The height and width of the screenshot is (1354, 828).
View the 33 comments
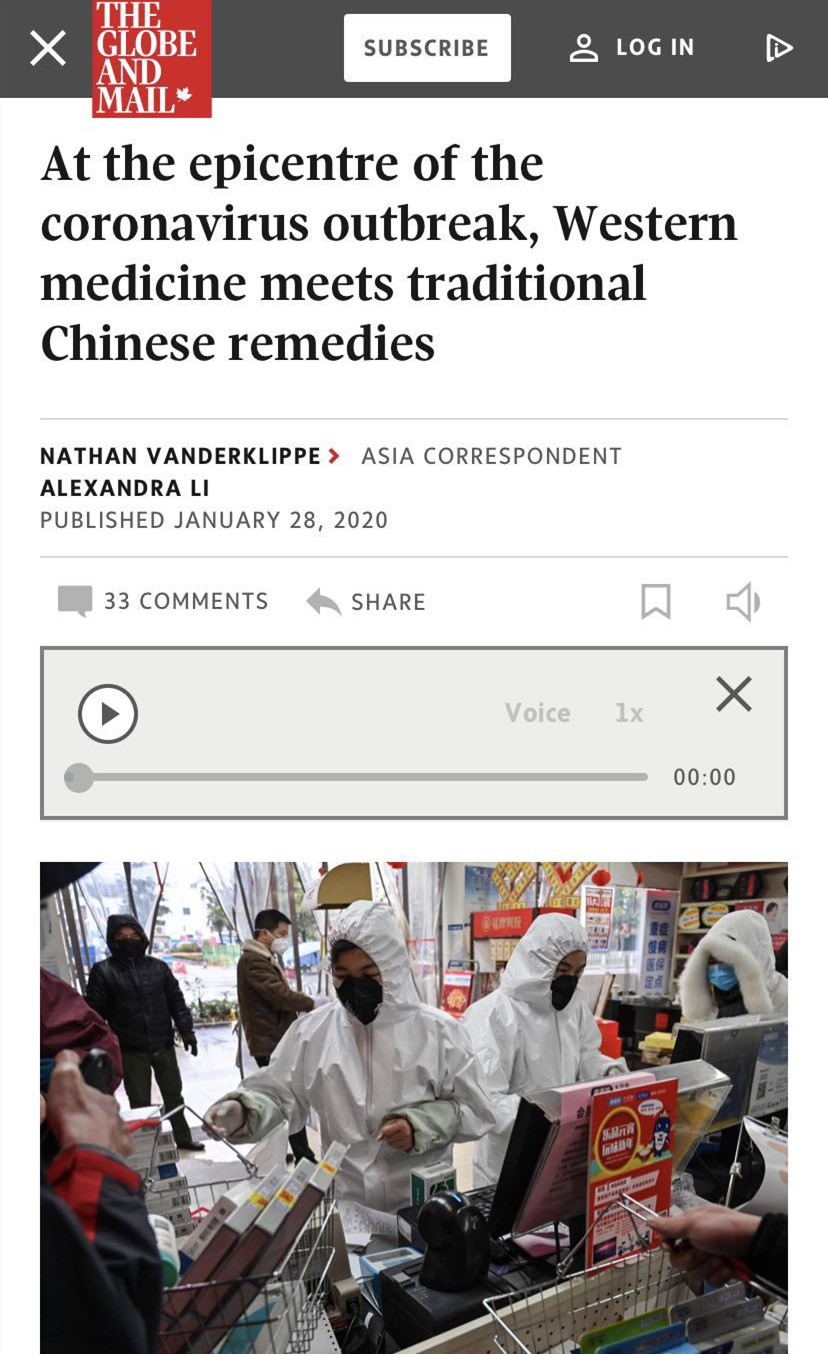click(164, 601)
